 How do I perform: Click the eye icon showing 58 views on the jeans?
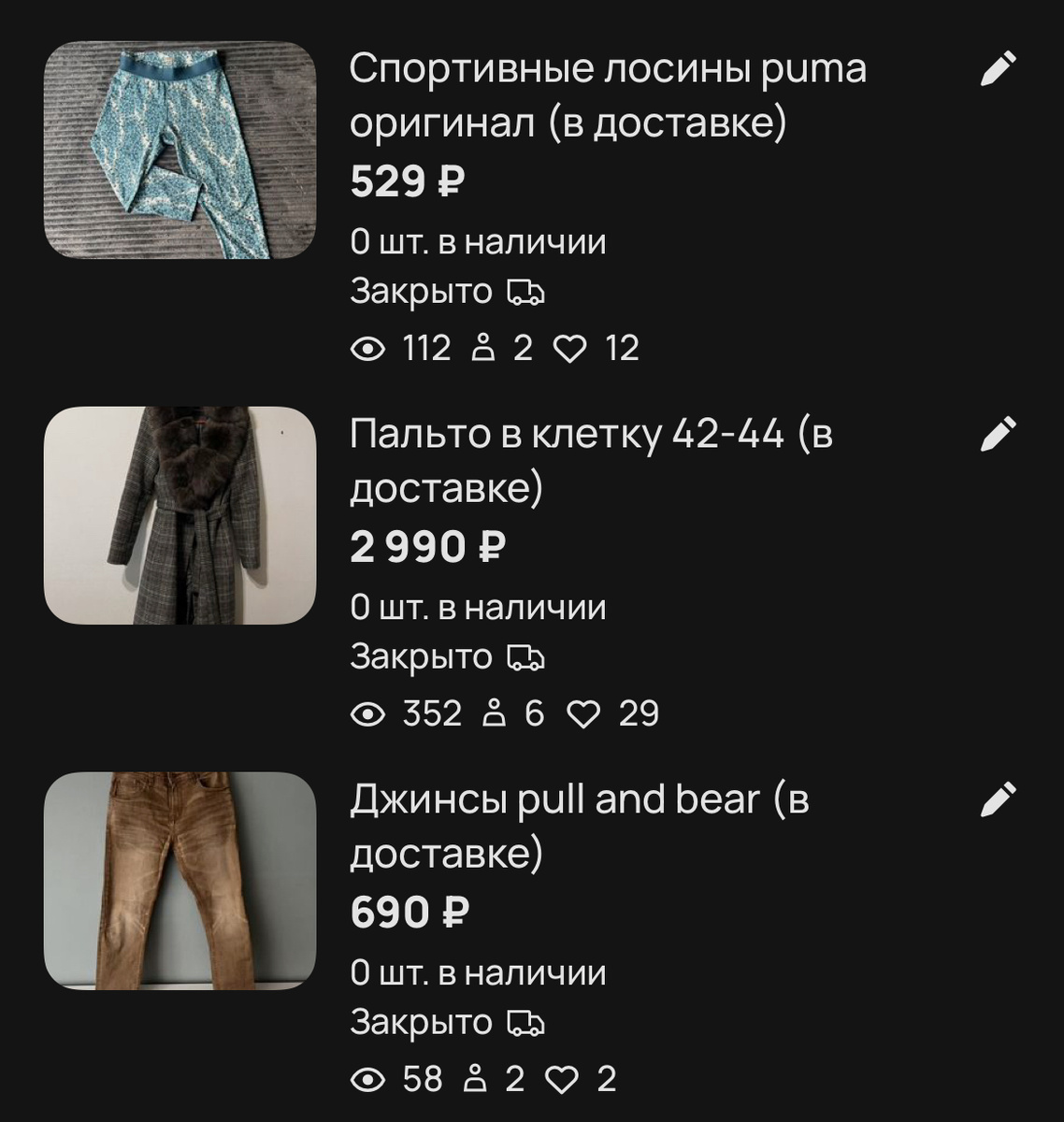click(368, 1079)
